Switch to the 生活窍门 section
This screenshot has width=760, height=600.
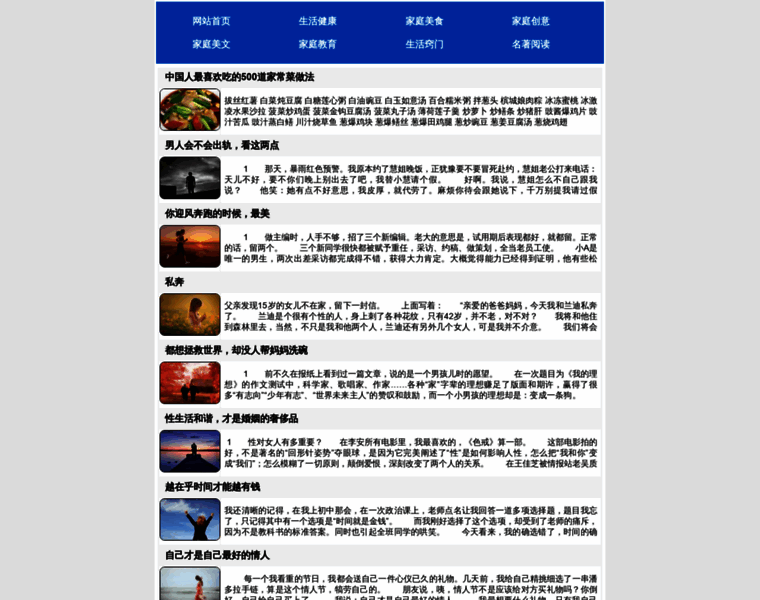tap(424, 44)
